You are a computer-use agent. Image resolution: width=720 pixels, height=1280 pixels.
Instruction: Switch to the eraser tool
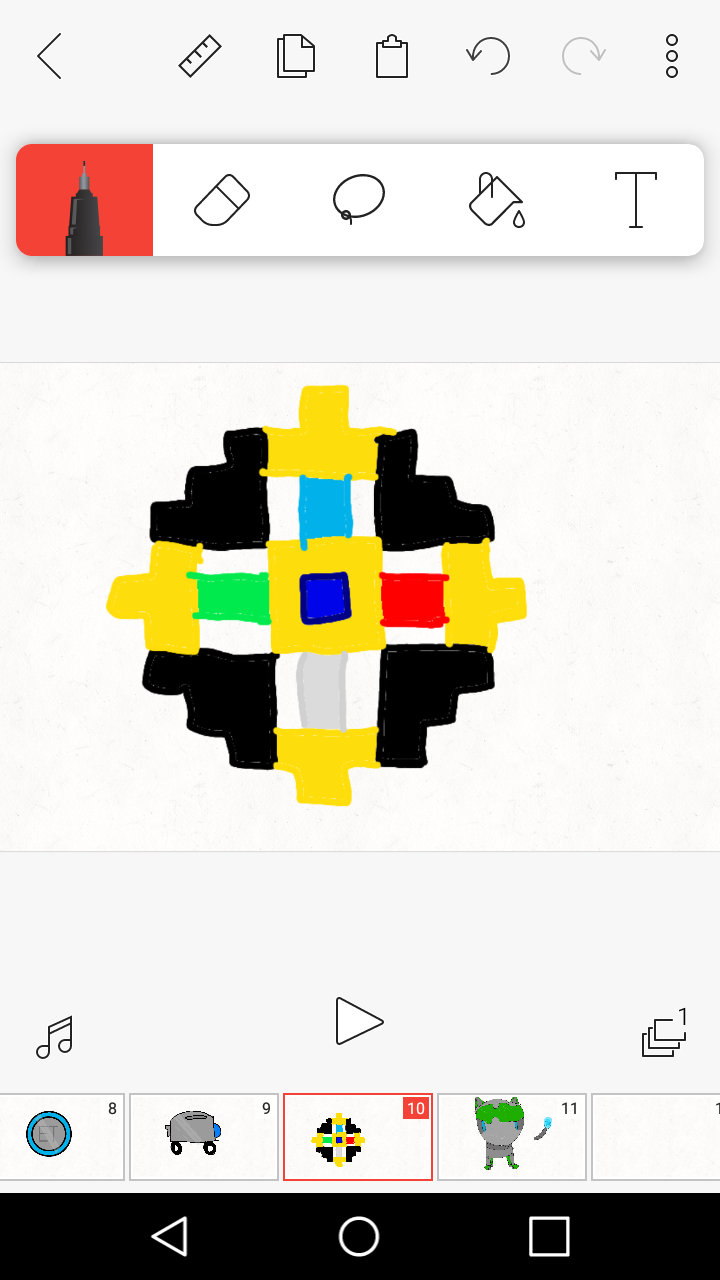(221, 200)
